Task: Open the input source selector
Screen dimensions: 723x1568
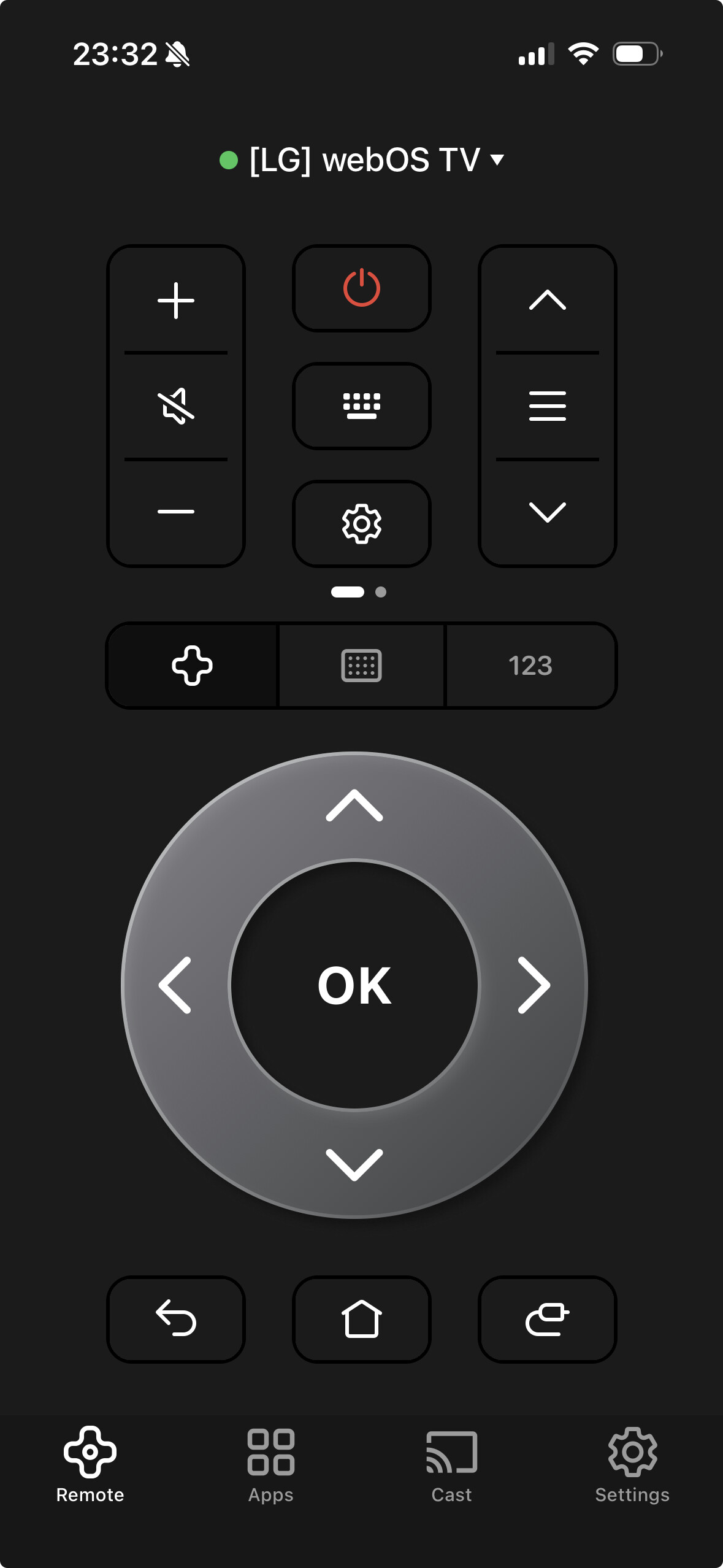Action: [547, 1319]
